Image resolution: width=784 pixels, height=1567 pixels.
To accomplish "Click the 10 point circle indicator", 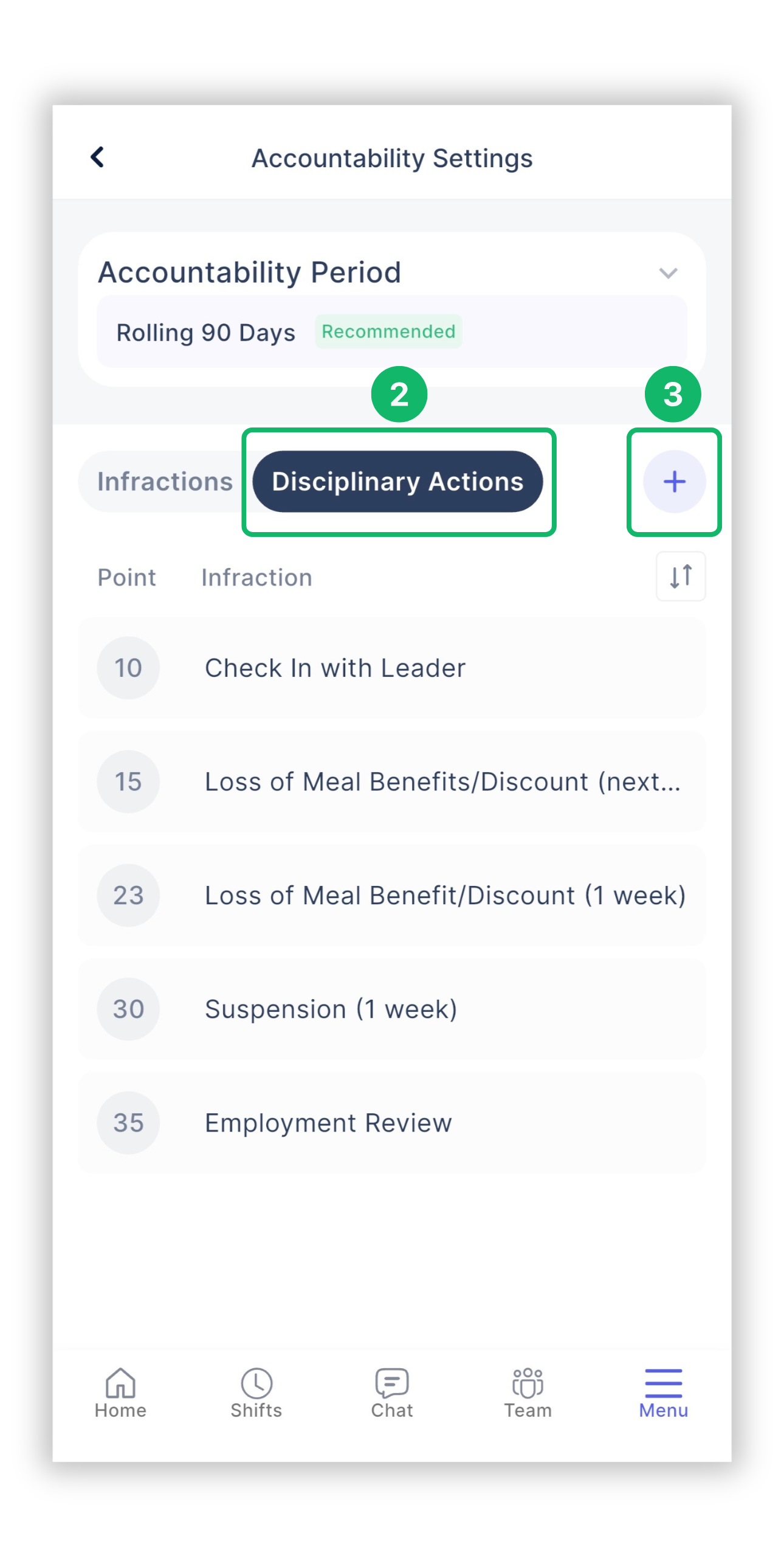I will [128, 668].
